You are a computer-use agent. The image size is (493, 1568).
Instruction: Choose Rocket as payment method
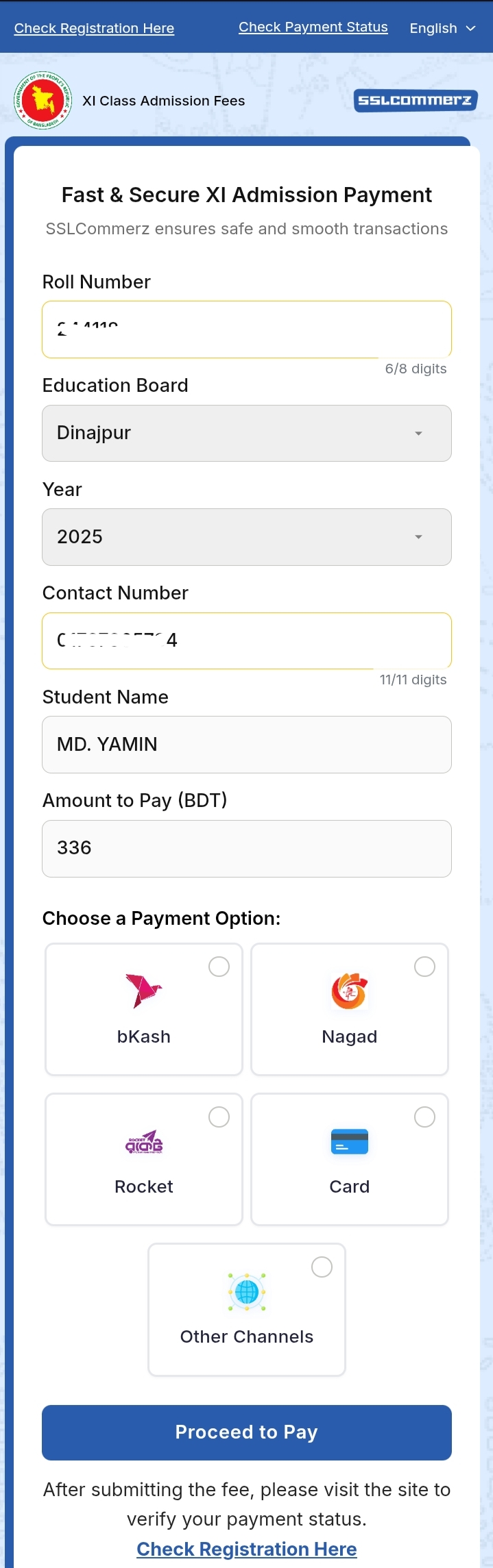pos(144,1159)
